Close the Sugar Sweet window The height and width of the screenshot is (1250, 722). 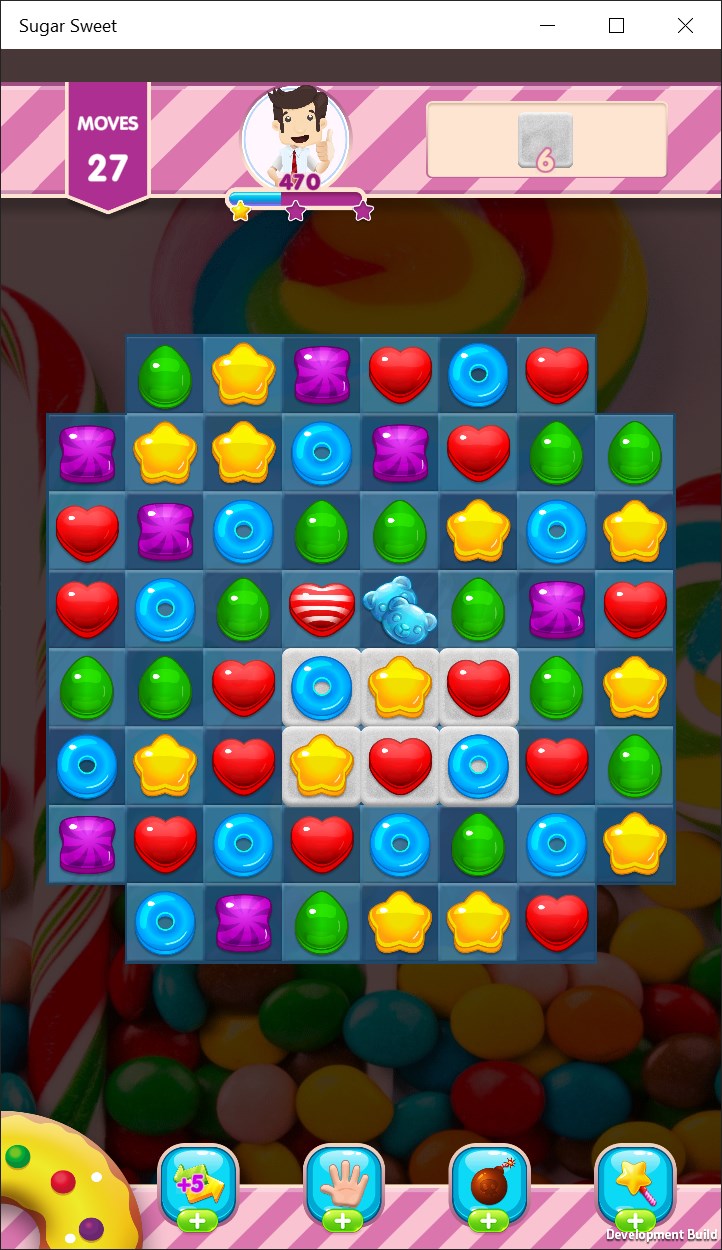point(685,26)
